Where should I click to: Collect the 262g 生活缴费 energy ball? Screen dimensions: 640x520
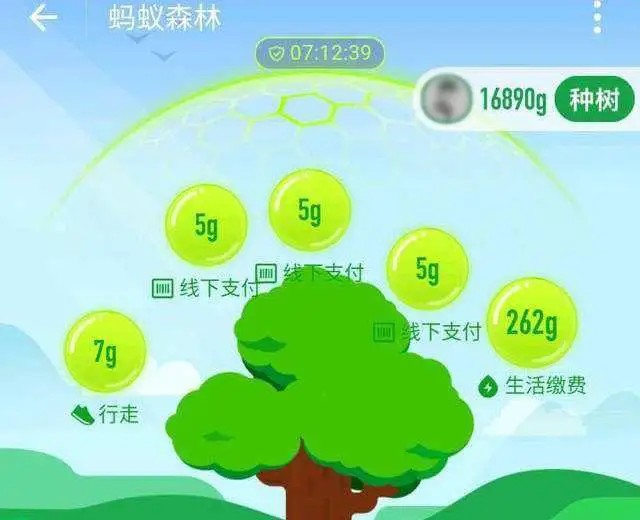[x=530, y=322]
